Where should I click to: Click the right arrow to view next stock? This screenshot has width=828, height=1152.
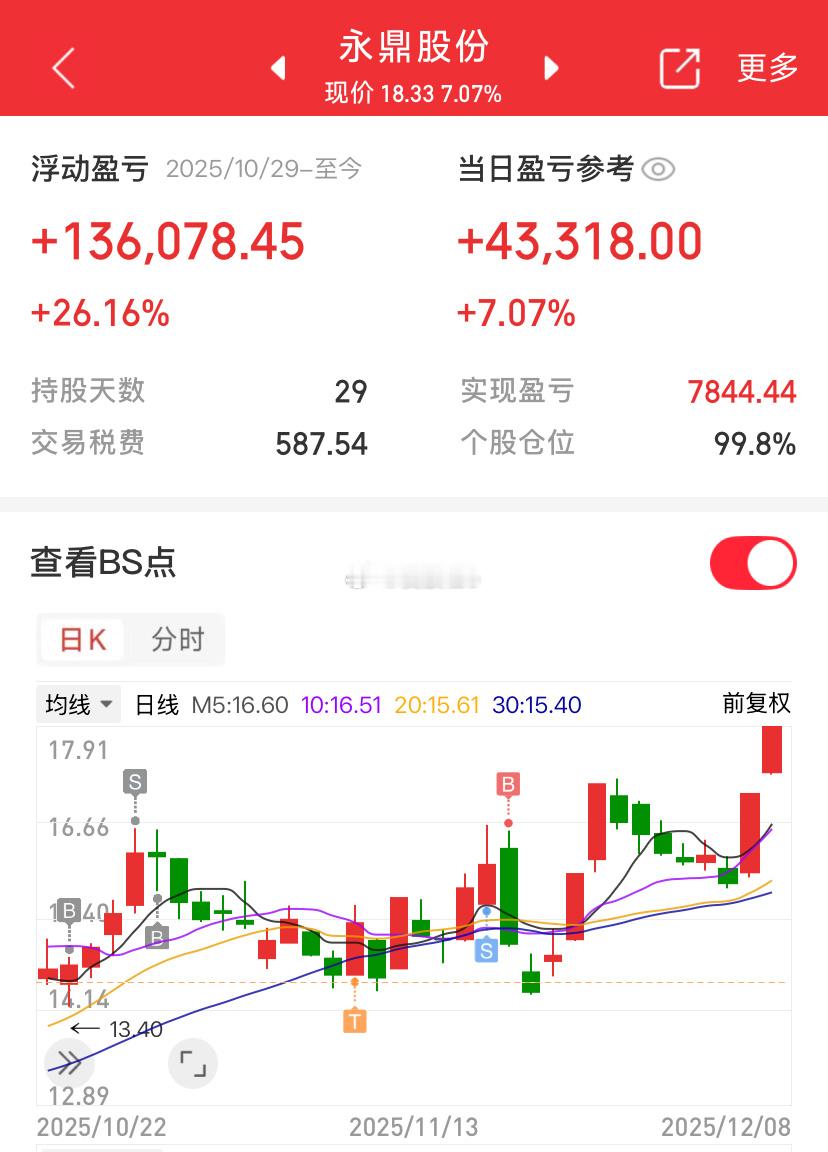click(x=551, y=68)
